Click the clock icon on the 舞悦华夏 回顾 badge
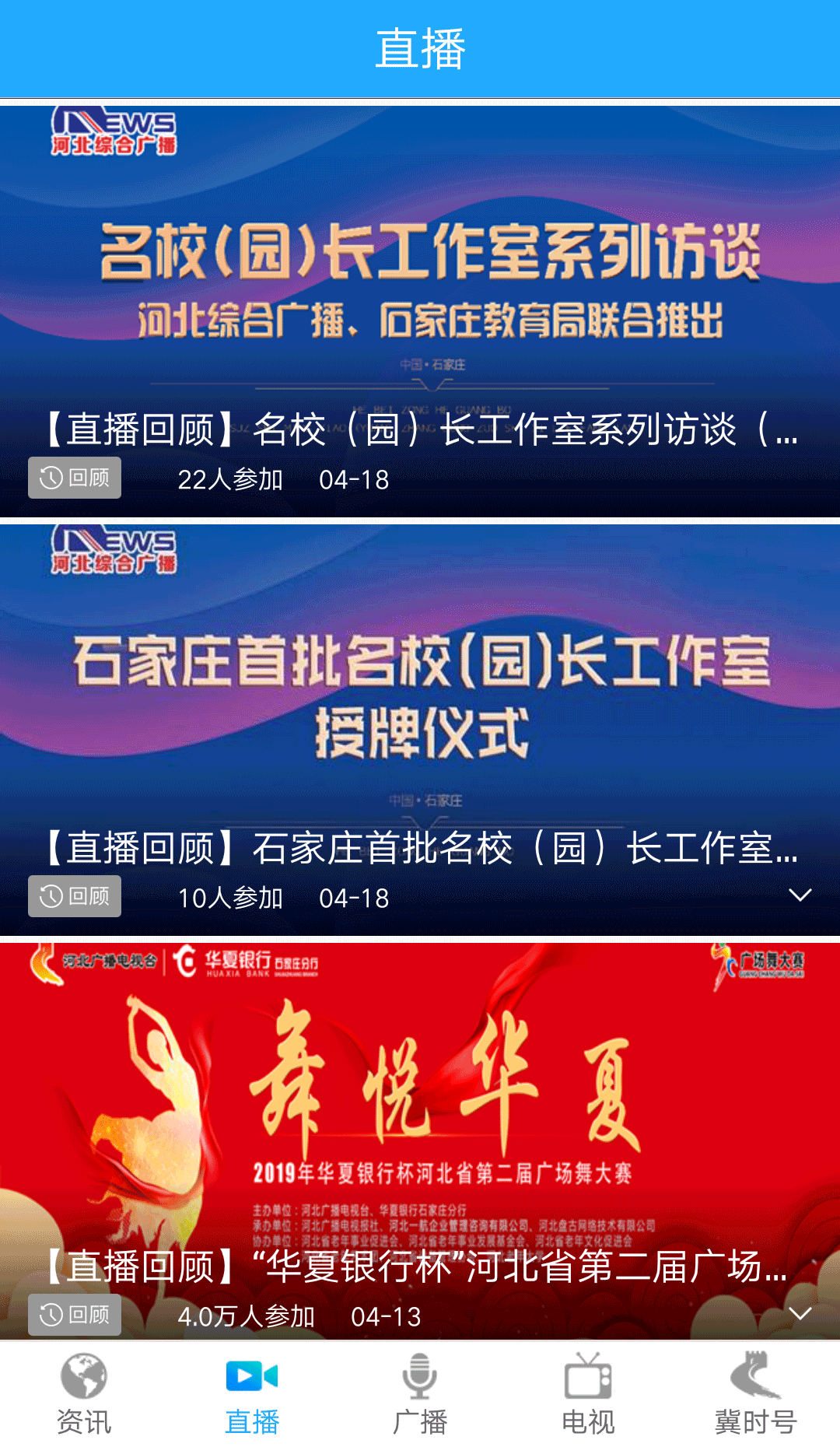The width and height of the screenshot is (840, 1447). pos(52,1315)
